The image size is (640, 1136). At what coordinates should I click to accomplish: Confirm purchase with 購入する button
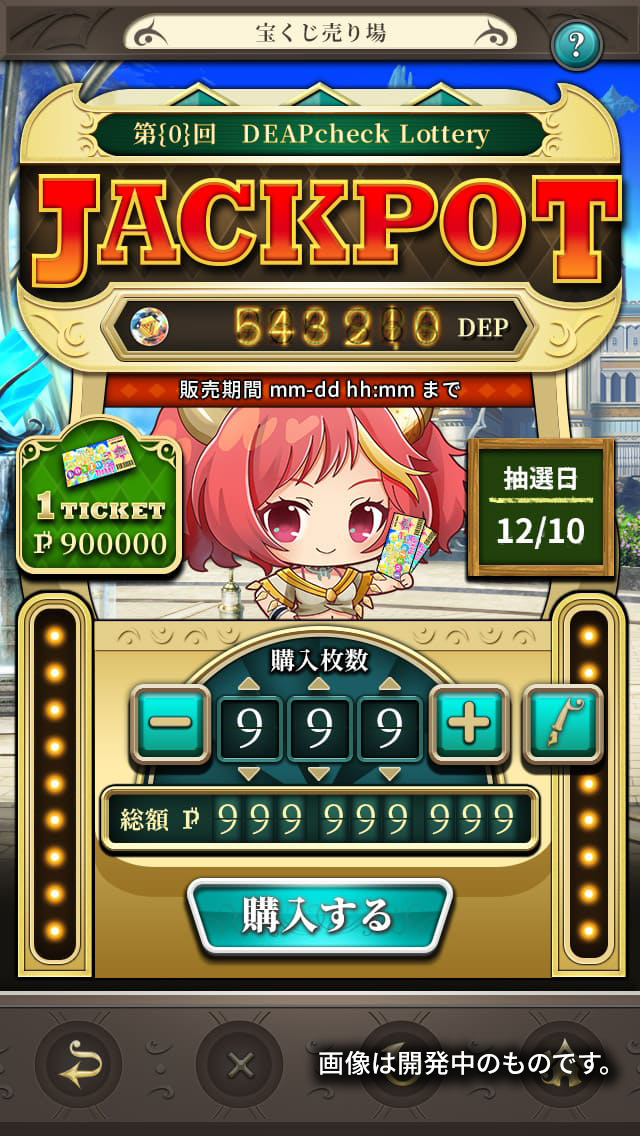point(319,915)
